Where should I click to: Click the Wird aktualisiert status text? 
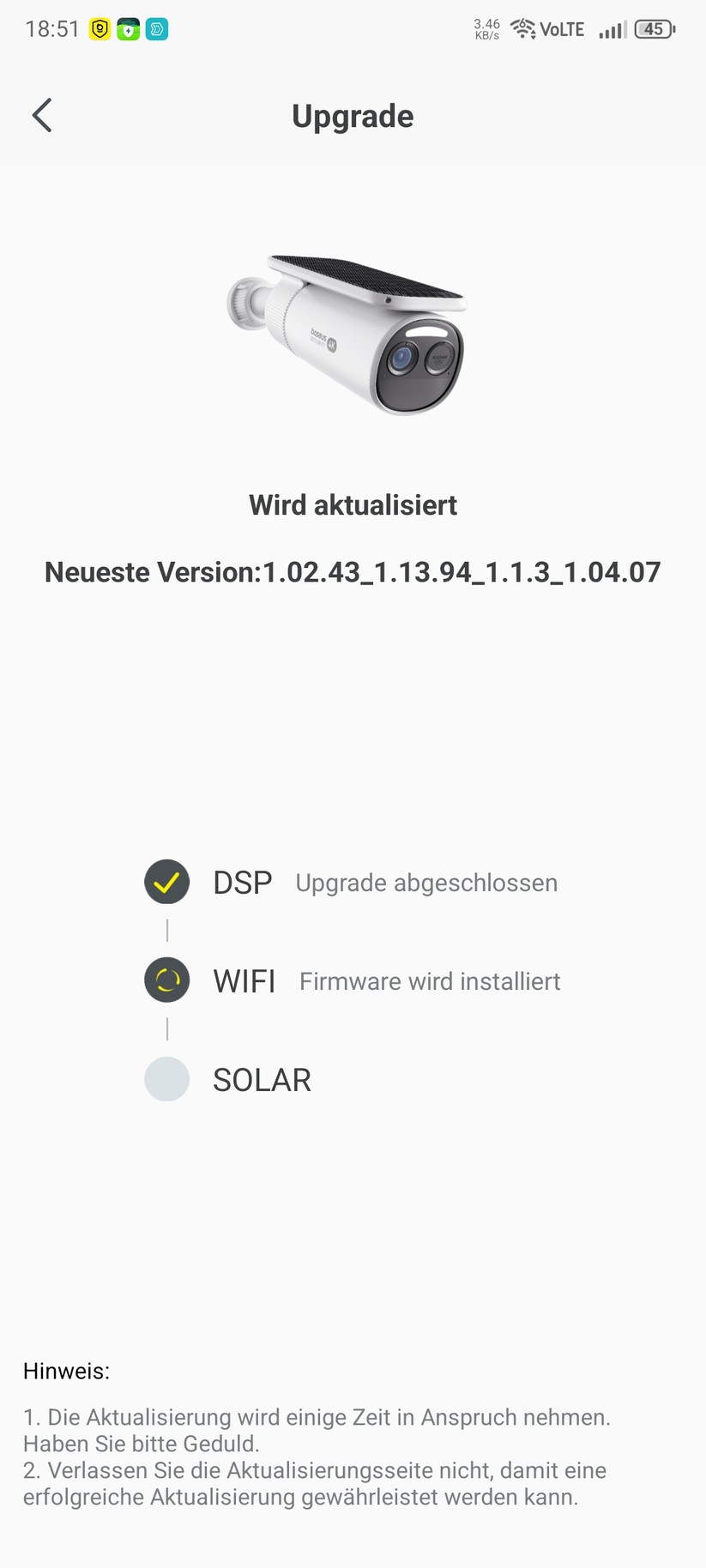point(353,505)
